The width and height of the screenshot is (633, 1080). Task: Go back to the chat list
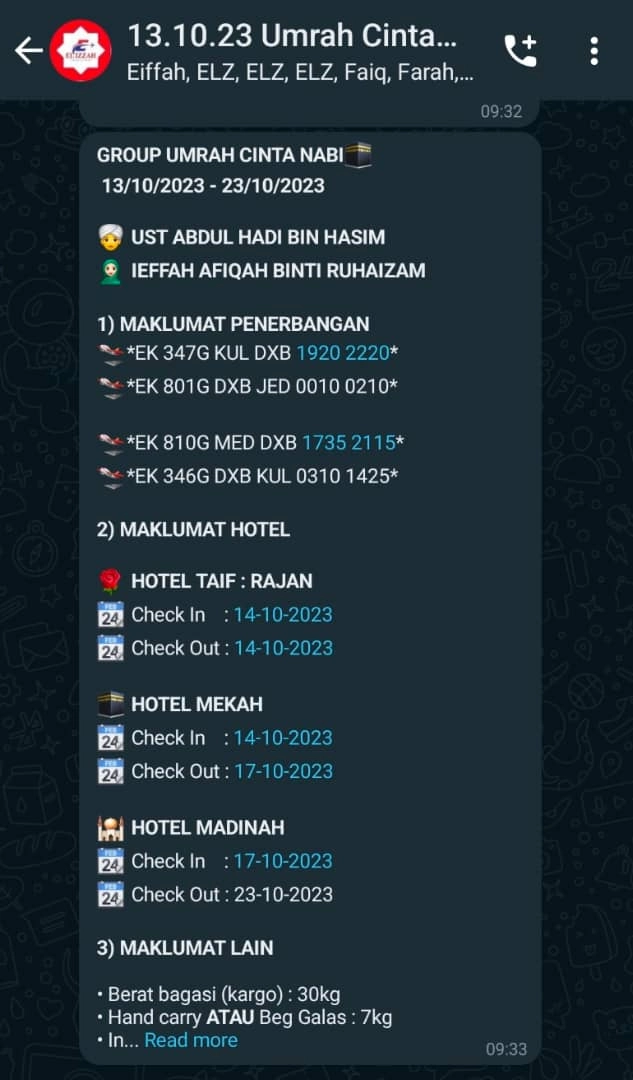coord(28,51)
